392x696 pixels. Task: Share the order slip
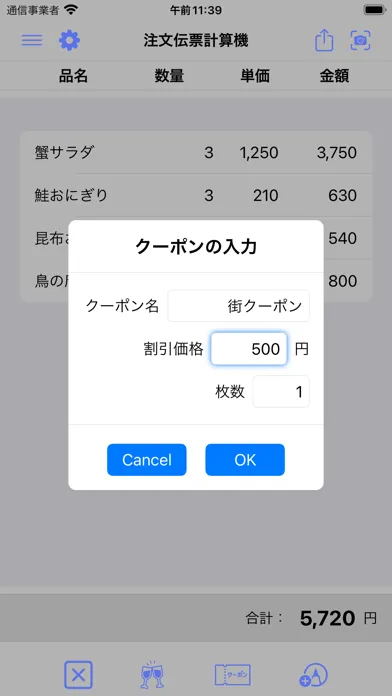[324, 40]
